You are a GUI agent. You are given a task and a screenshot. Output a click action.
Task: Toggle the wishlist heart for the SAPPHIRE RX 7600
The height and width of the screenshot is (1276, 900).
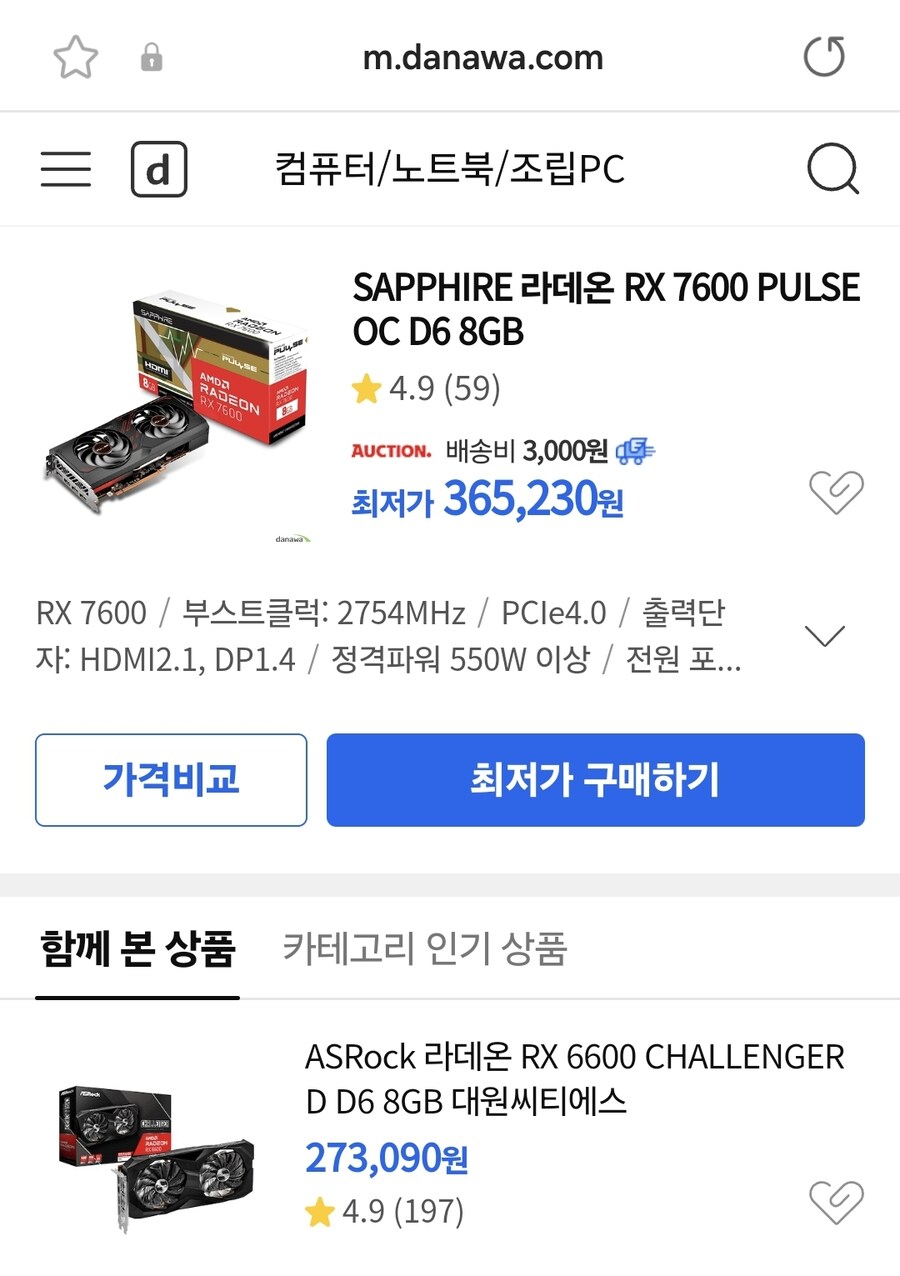tap(837, 490)
